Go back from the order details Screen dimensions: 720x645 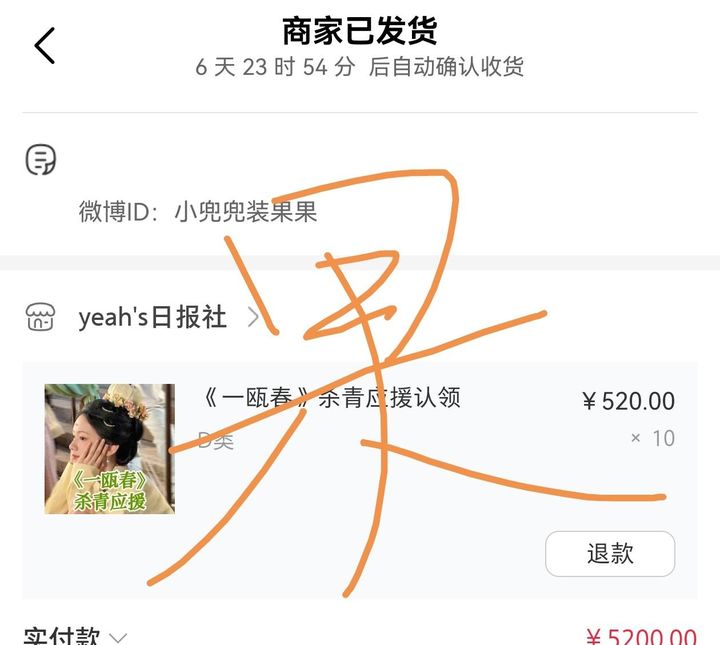[45, 46]
